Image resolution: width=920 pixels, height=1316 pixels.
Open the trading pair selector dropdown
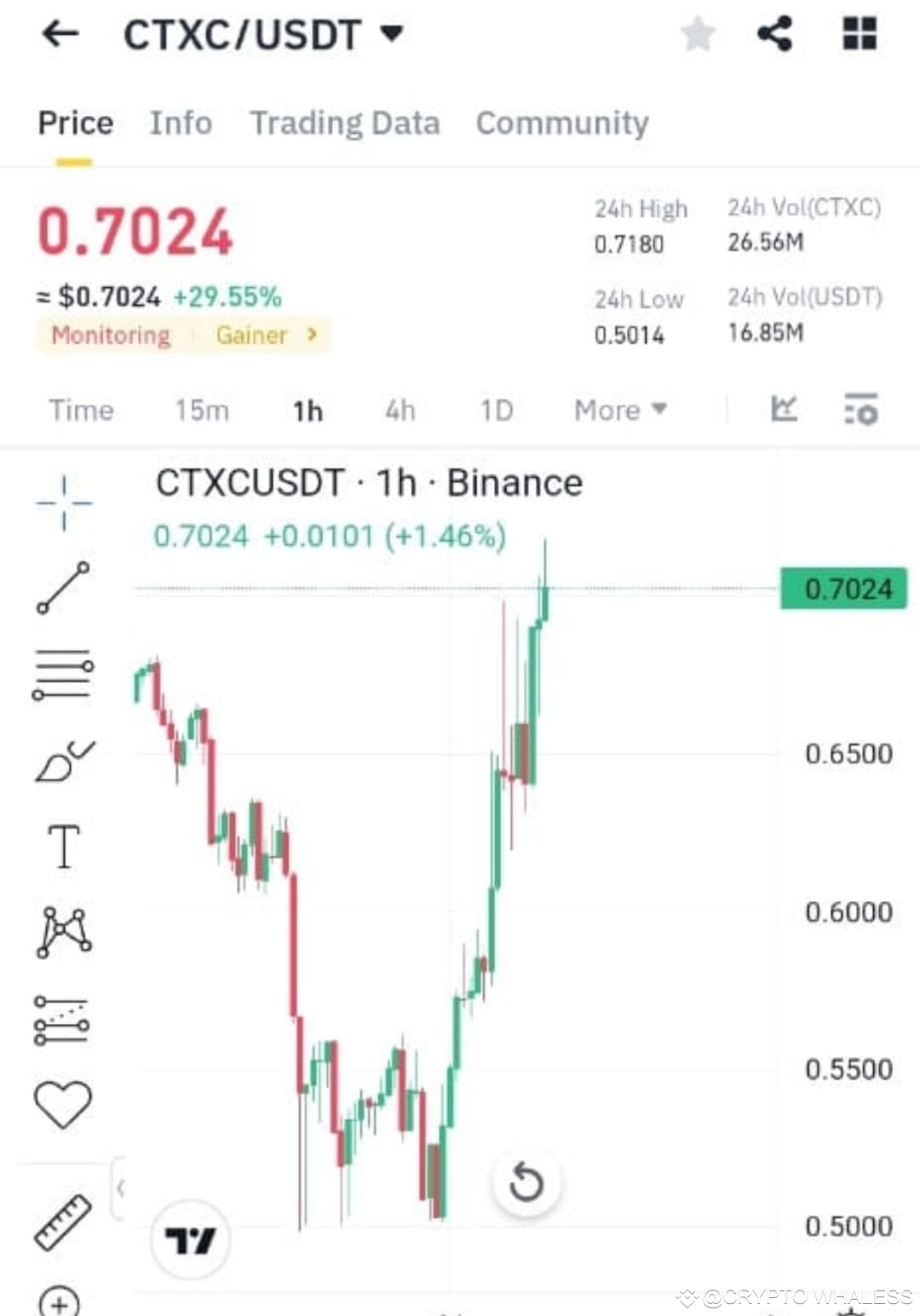tap(392, 34)
